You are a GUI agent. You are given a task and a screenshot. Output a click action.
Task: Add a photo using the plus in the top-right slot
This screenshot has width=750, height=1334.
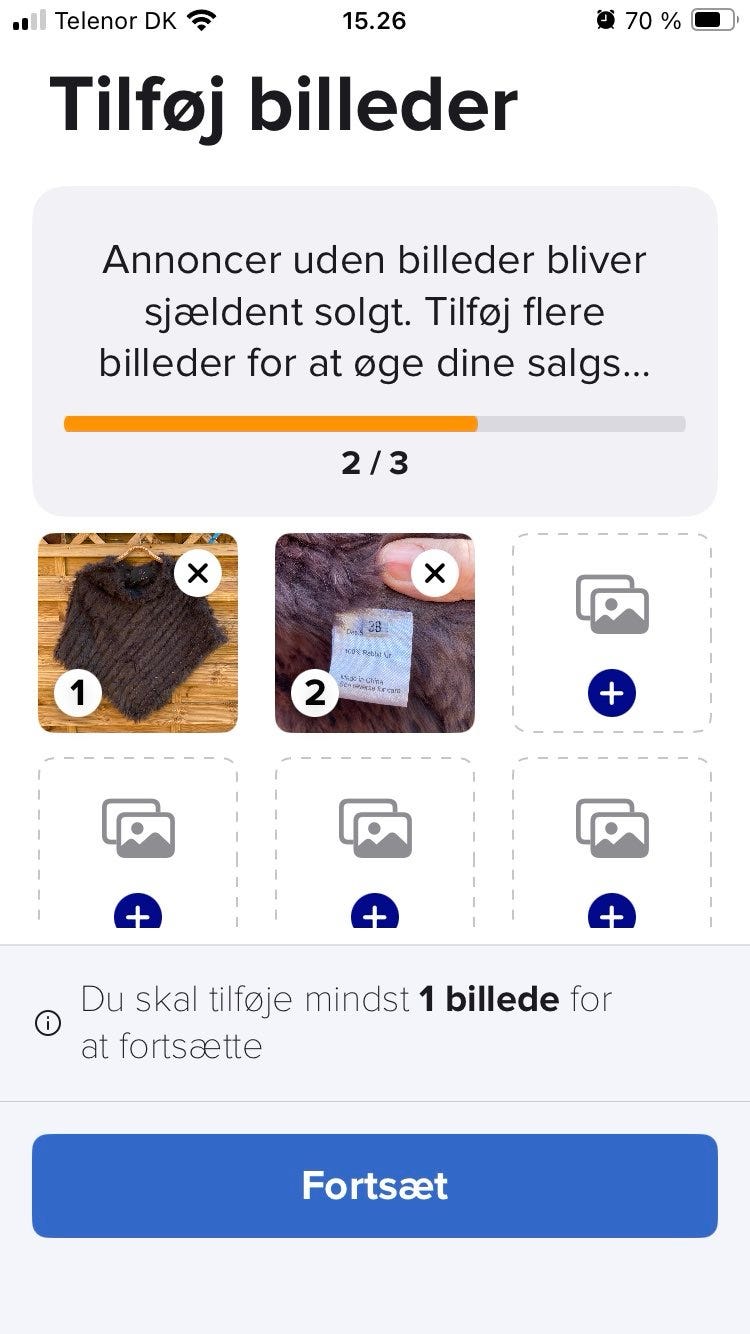(611, 691)
